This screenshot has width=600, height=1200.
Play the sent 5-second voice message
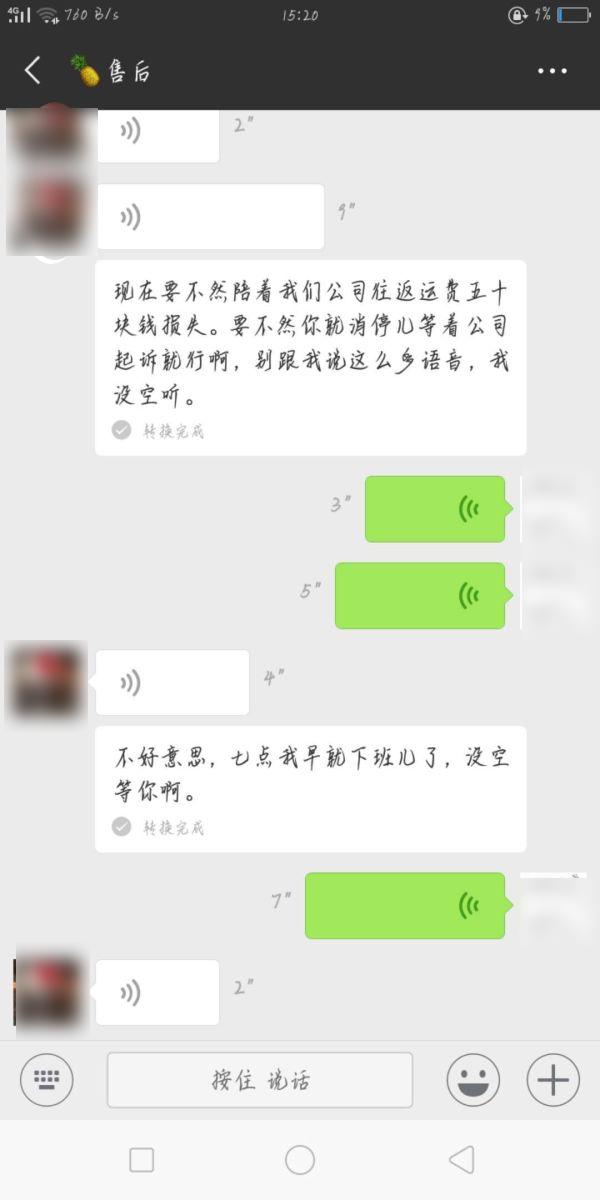(420, 595)
